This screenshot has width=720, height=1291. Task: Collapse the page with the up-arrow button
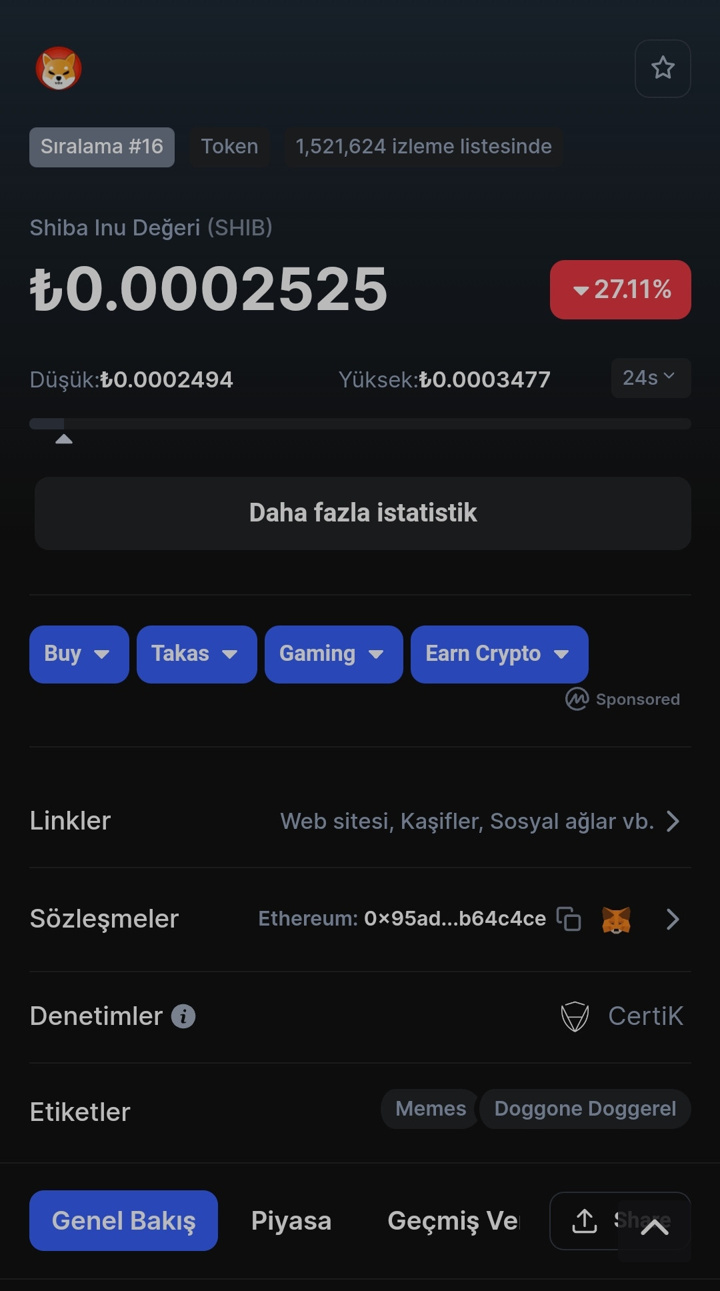(654, 1225)
